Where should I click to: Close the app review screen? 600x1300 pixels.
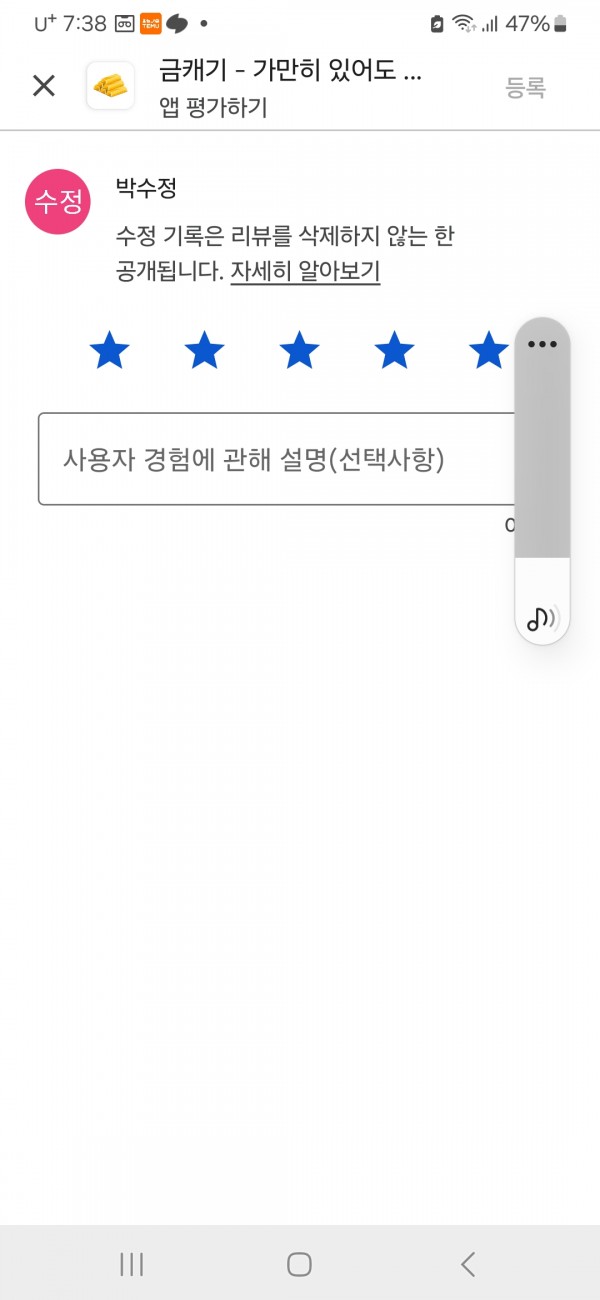coord(44,86)
